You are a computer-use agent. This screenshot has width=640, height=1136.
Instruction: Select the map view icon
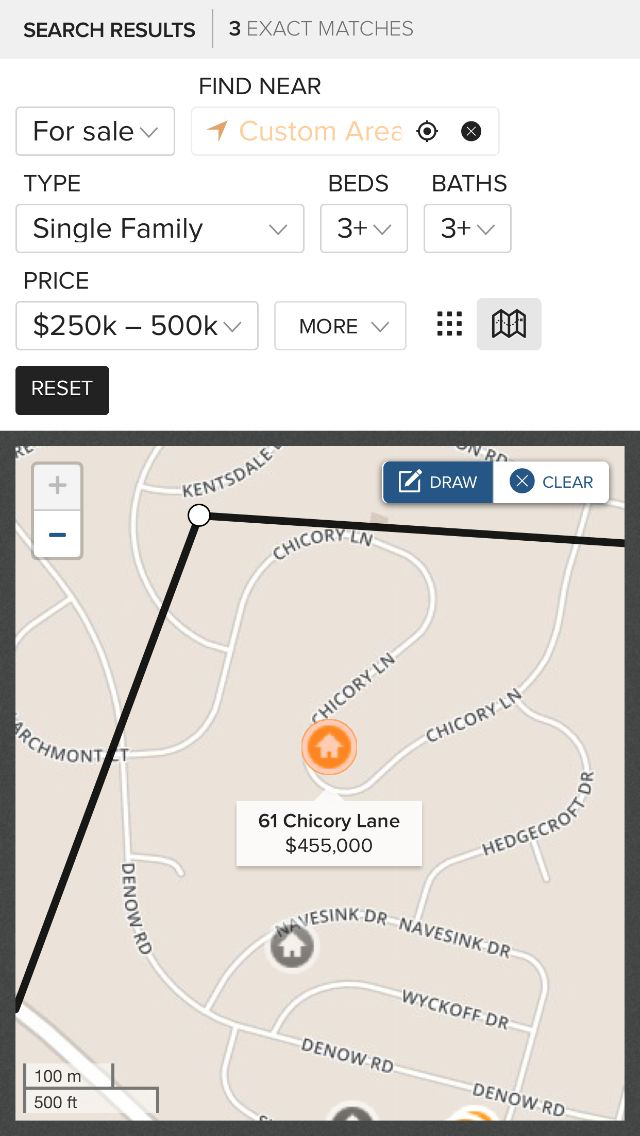coord(509,324)
